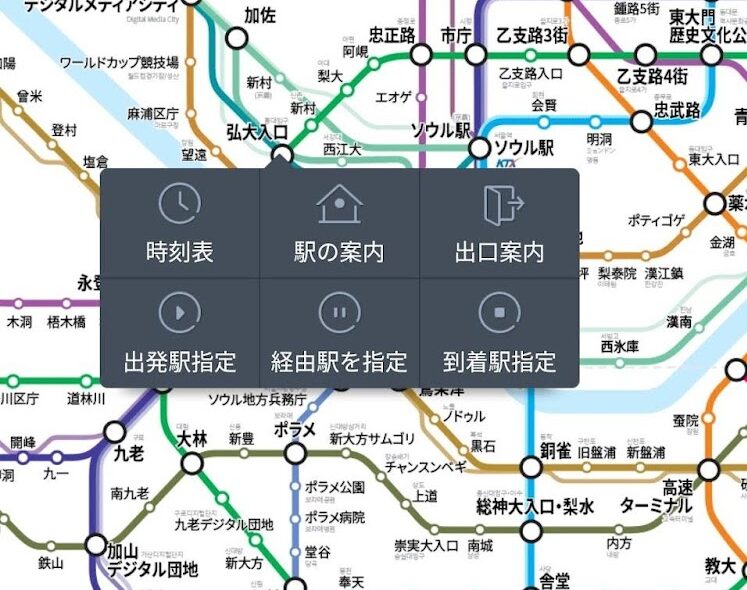Select 市庁 station on the map
747x590 pixels.
click(x=474, y=54)
